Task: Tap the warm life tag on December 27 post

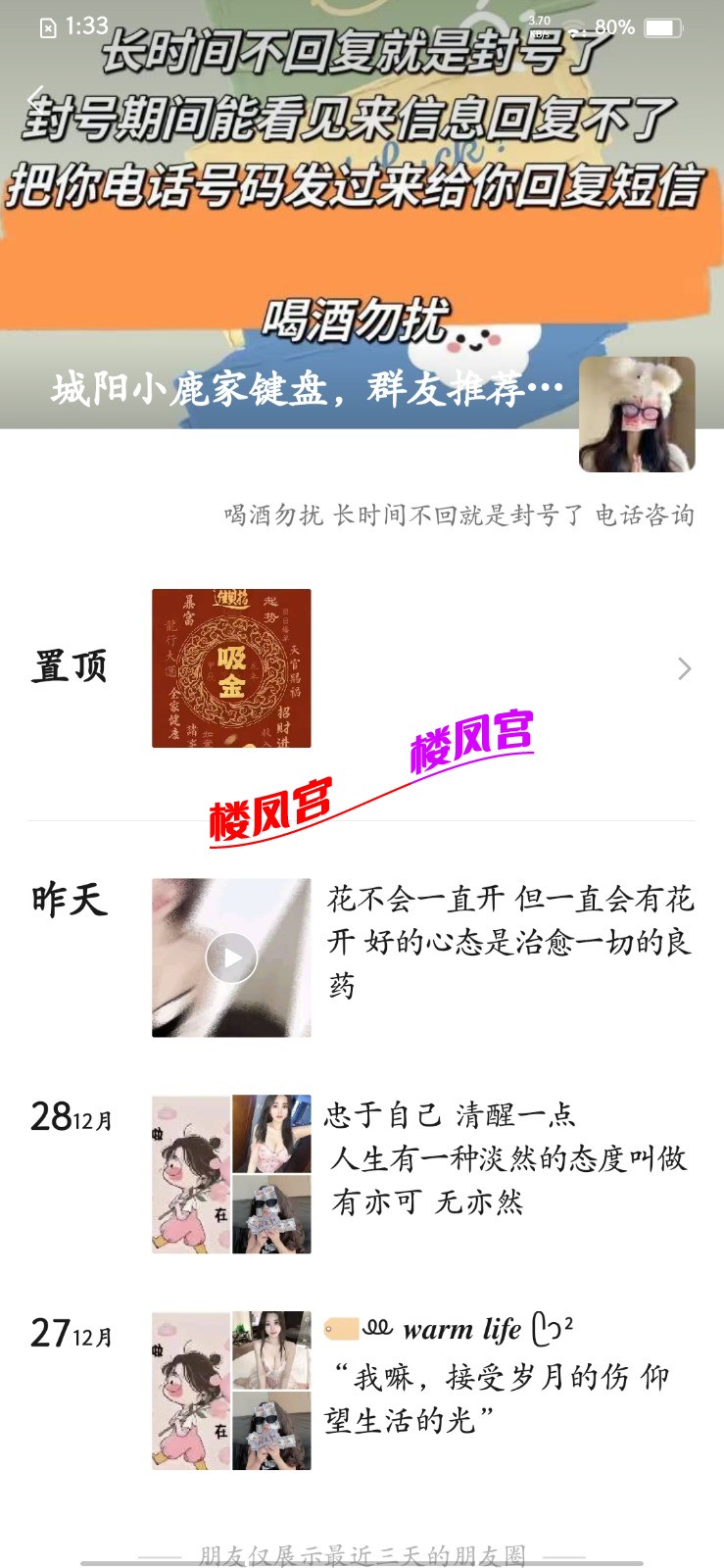Action: pos(460,1329)
